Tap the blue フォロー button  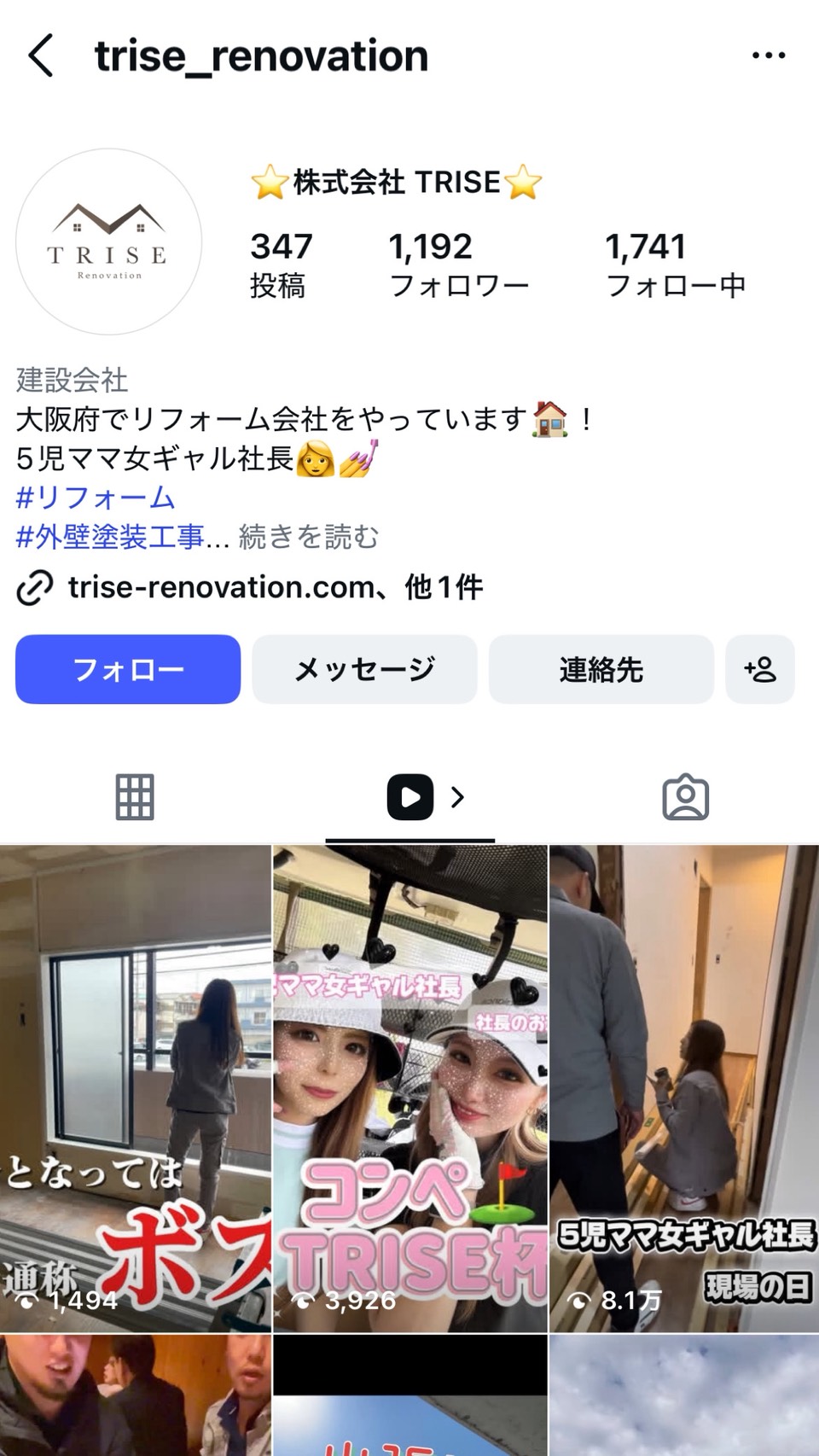(x=128, y=669)
